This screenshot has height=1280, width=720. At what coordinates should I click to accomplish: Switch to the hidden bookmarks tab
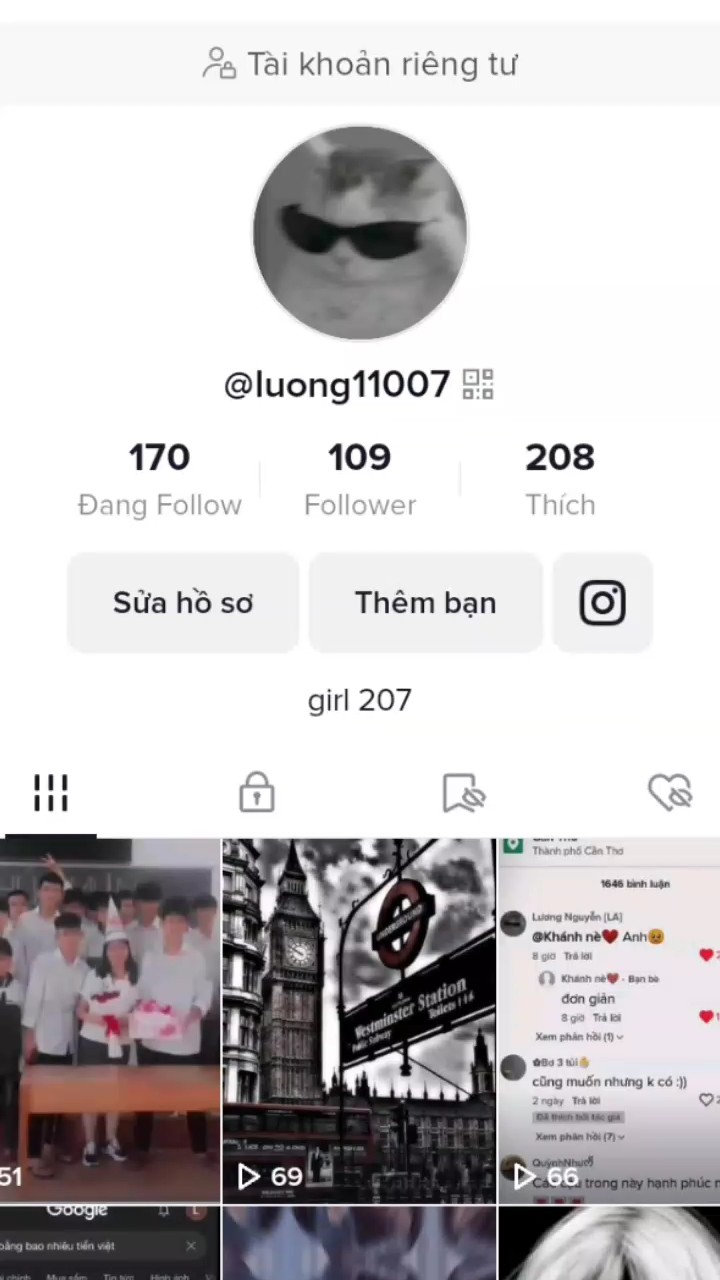click(463, 793)
